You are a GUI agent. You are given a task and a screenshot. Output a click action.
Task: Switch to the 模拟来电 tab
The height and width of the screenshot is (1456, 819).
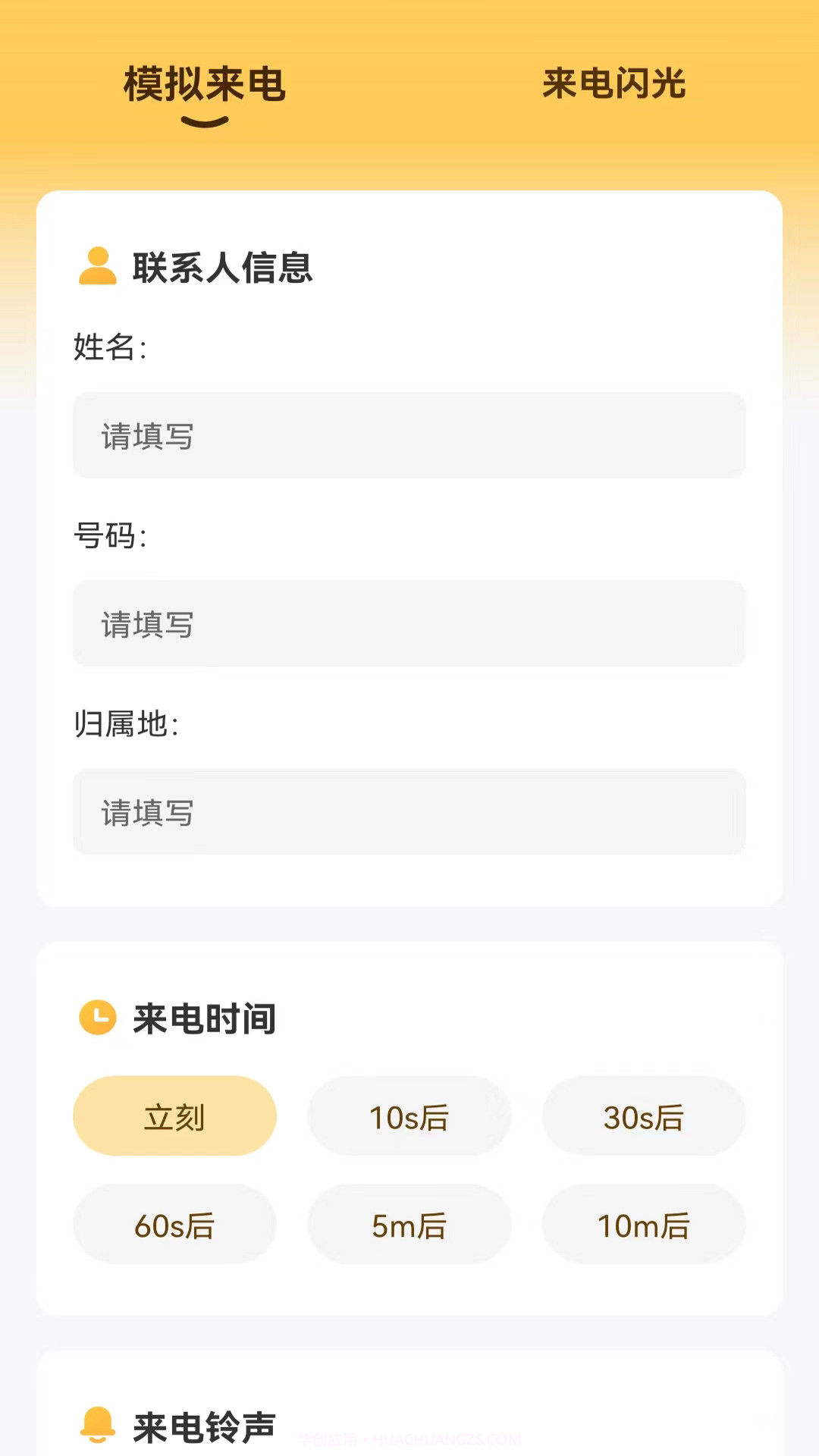pos(205,86)
